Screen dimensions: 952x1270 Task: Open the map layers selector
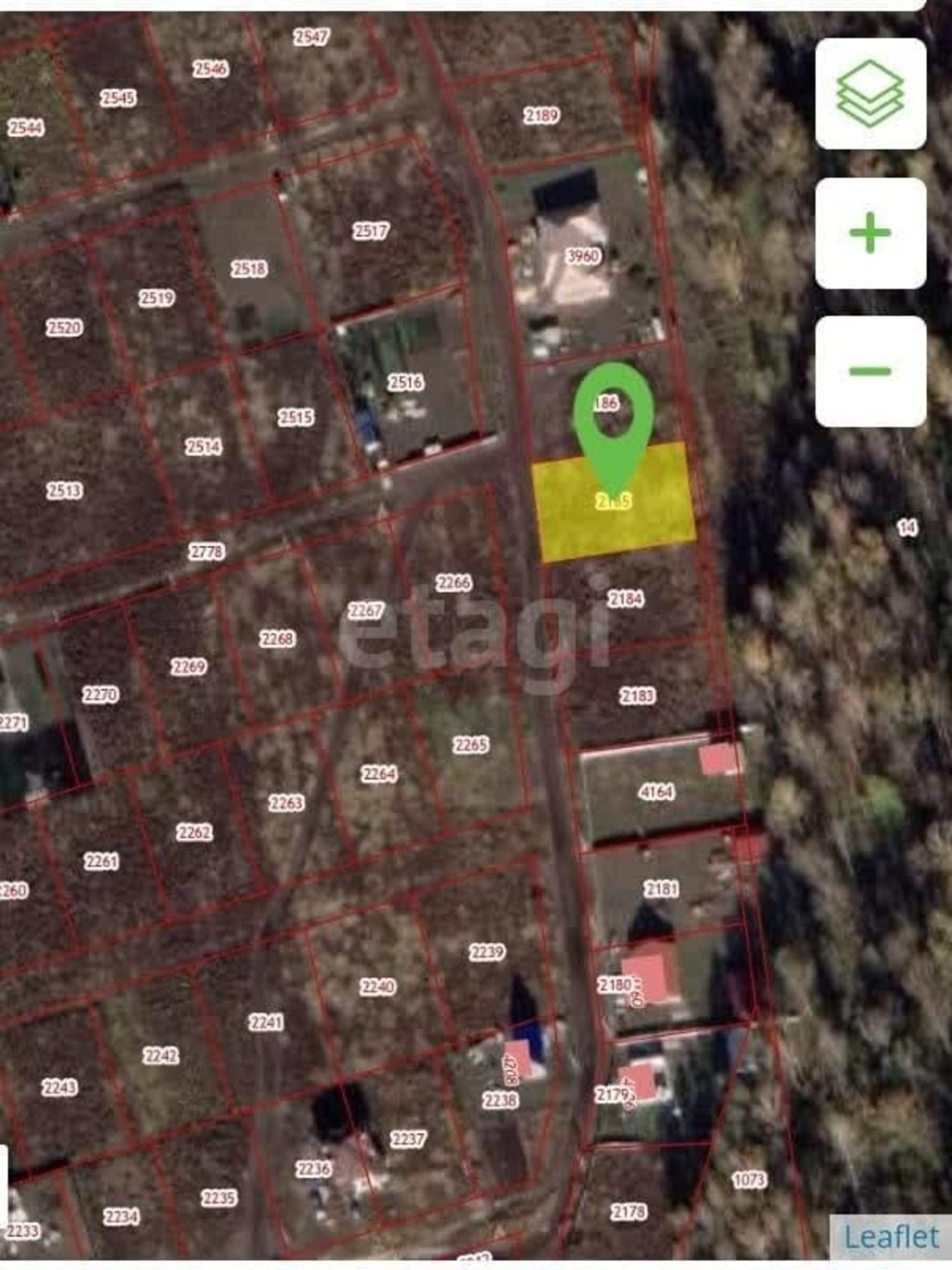tap(870, 94)
